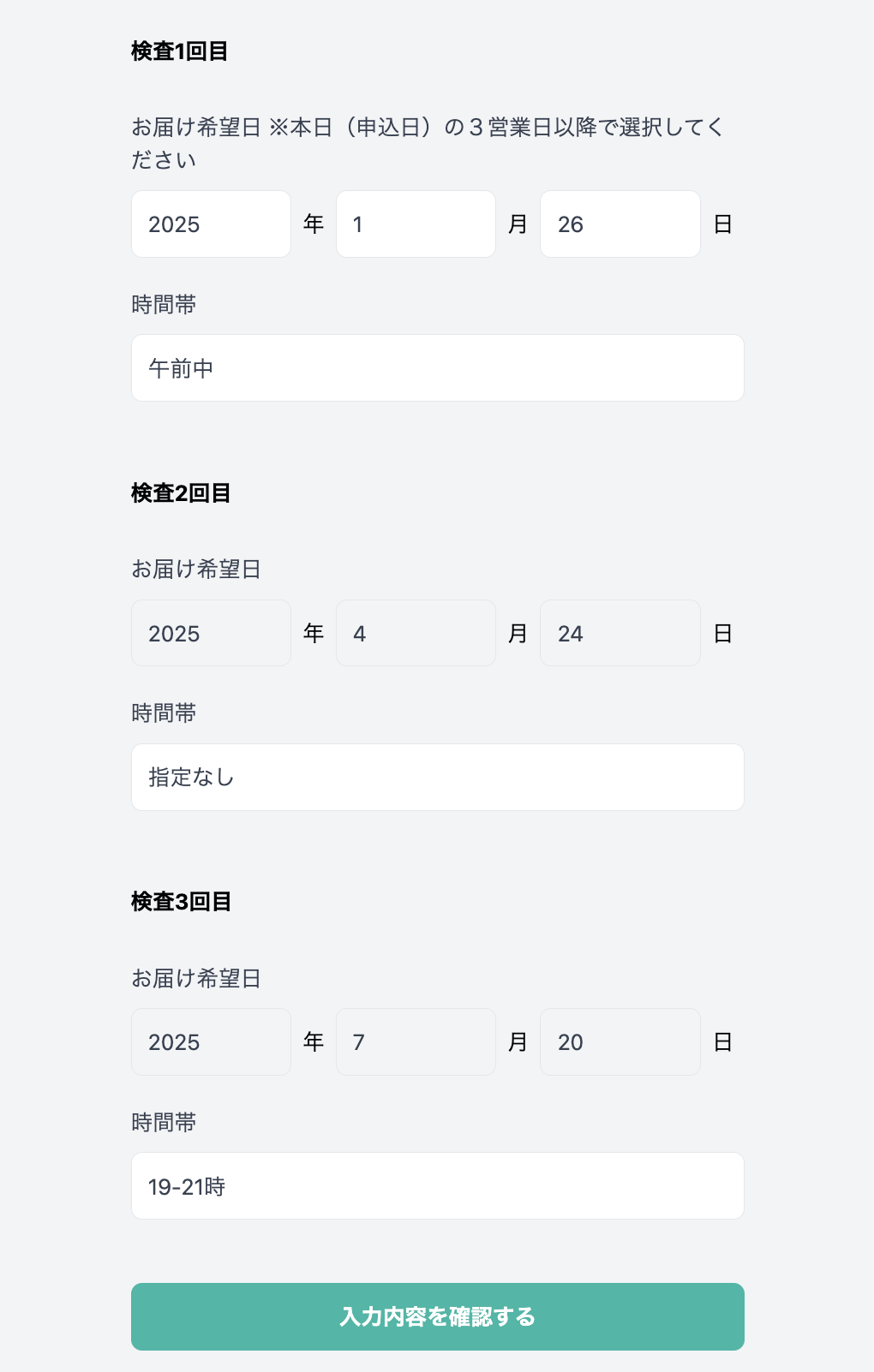Tap the 入力内容を確認する button
Image resolution: width=874 pixels, height=1372 pixels.
click(x=437, y=1316)
